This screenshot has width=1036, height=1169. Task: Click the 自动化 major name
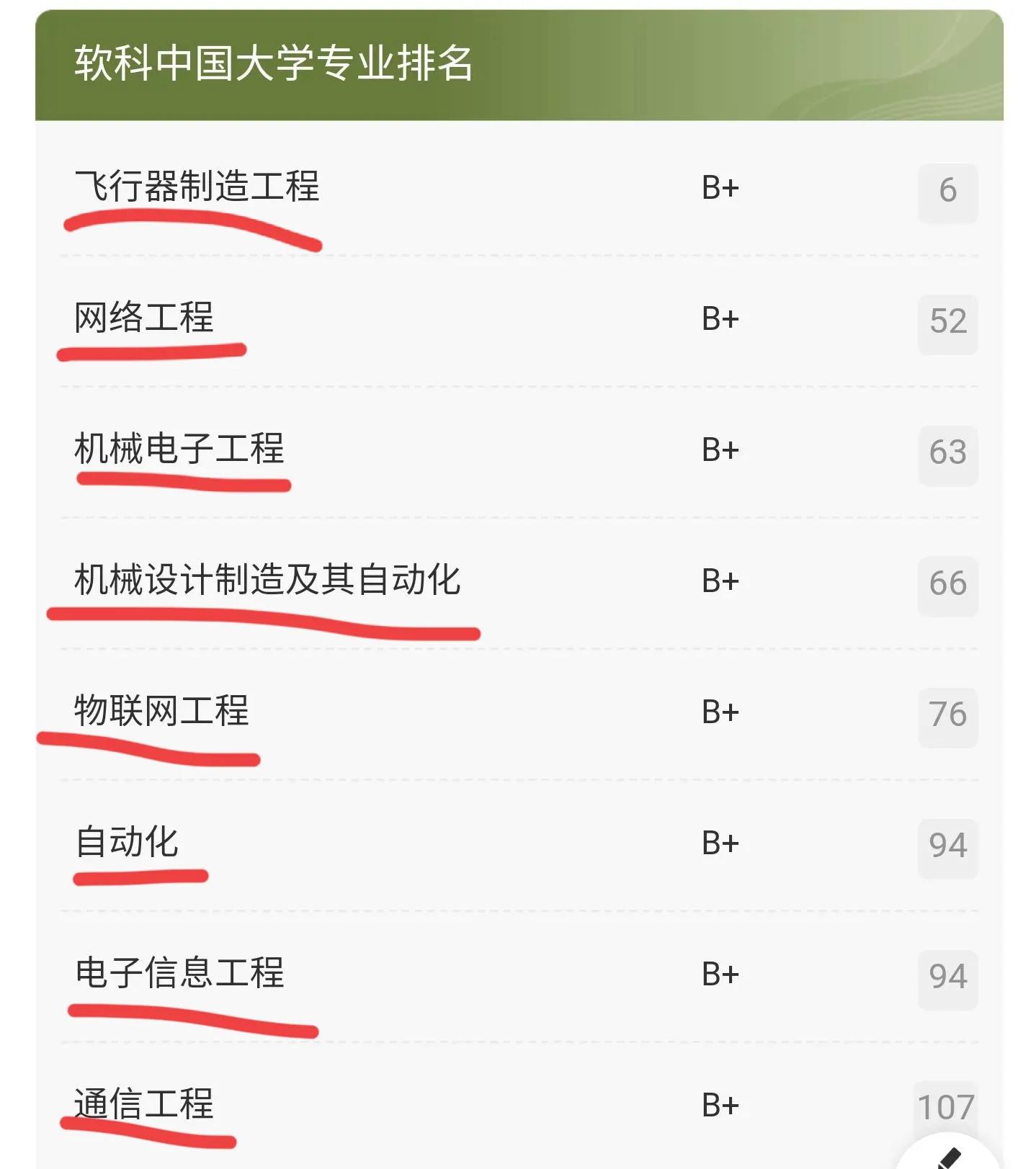point(126,843)
